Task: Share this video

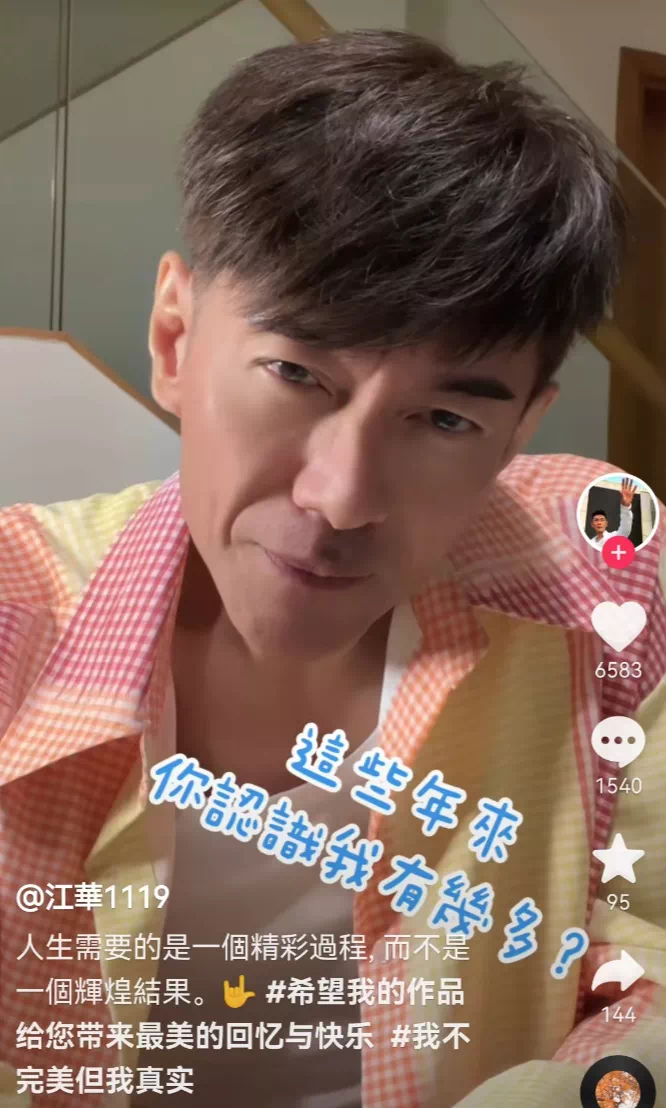Action: pos(618,972)
